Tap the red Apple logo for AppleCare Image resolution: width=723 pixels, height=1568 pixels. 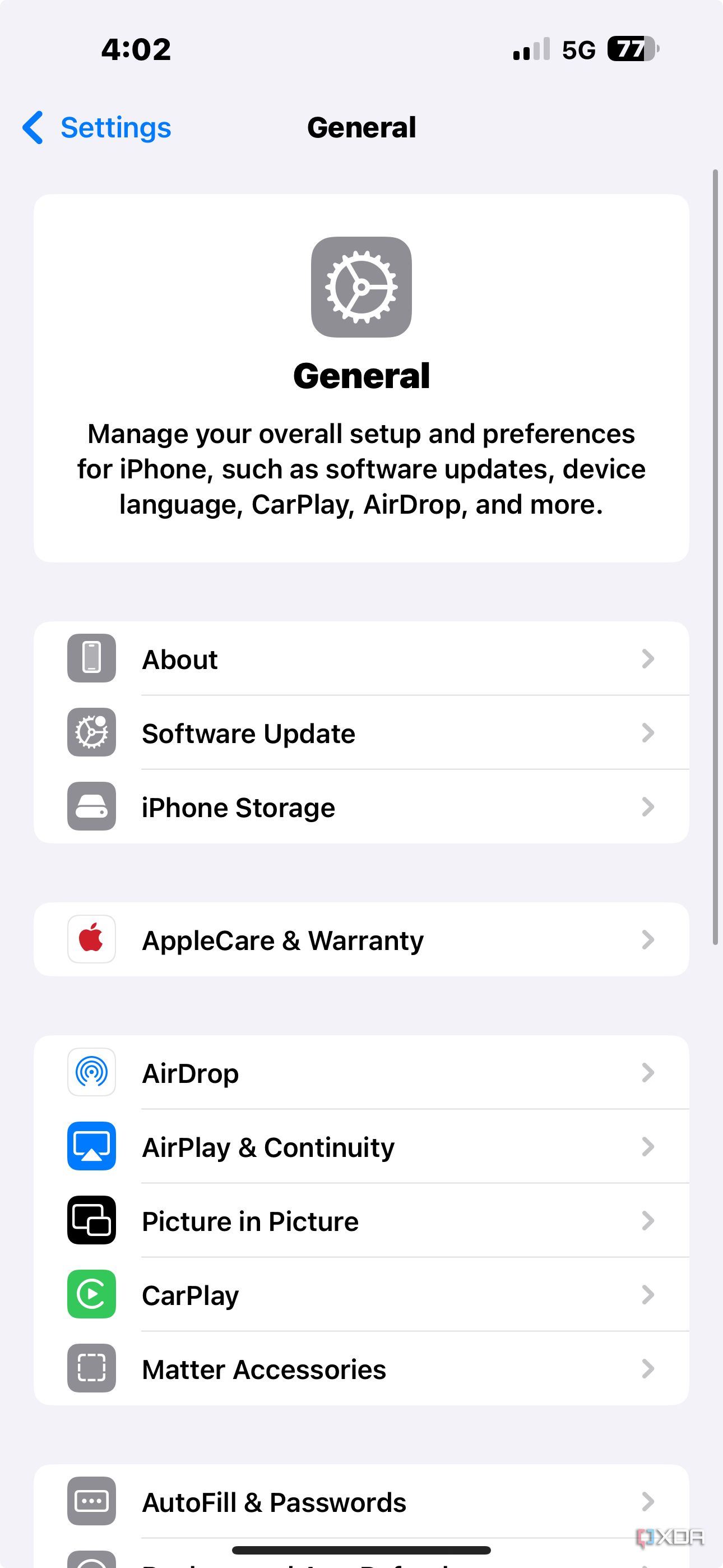coord(90,939)
